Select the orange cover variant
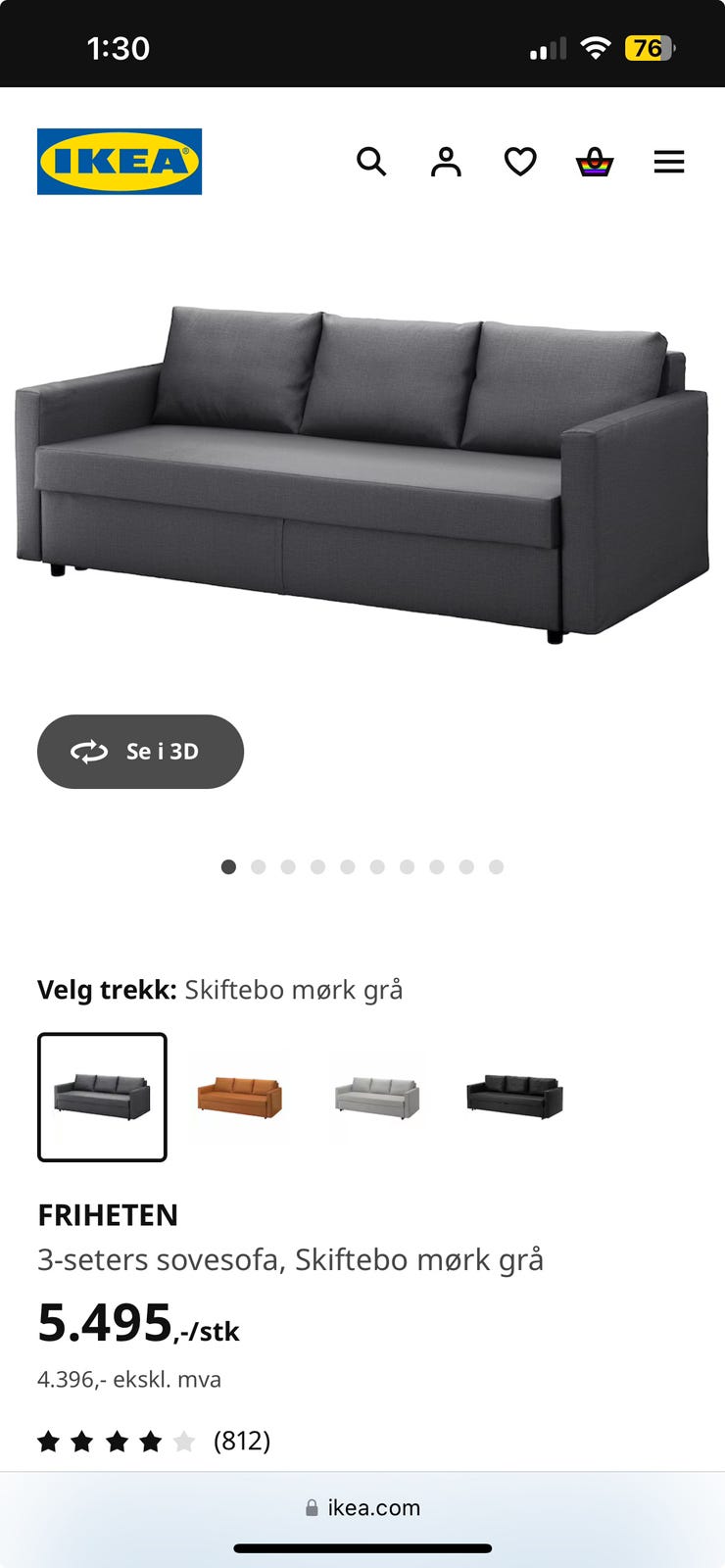Image resolution: width=725 pixels, height=1568 pixels. click(x=240, y=1097)
